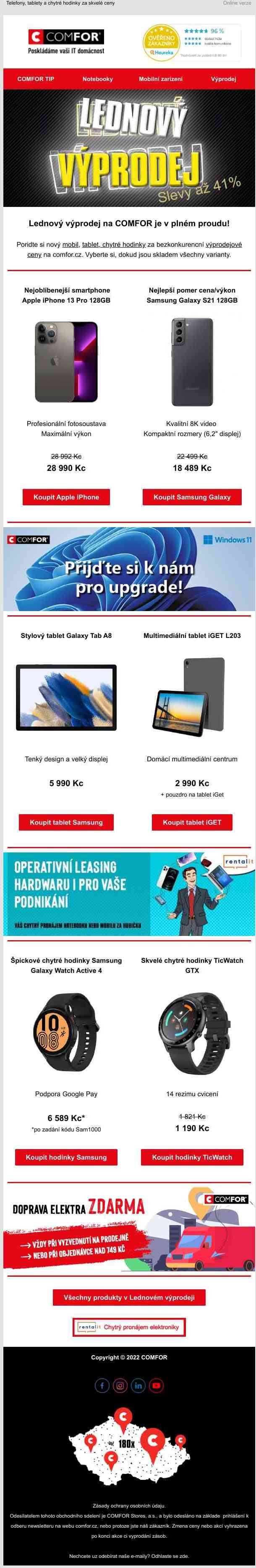This screenshot has width=256, height=1568.
Task: Open the COMFOR TIP menu item
Action: pyautogui.click(x=35, y=79)
